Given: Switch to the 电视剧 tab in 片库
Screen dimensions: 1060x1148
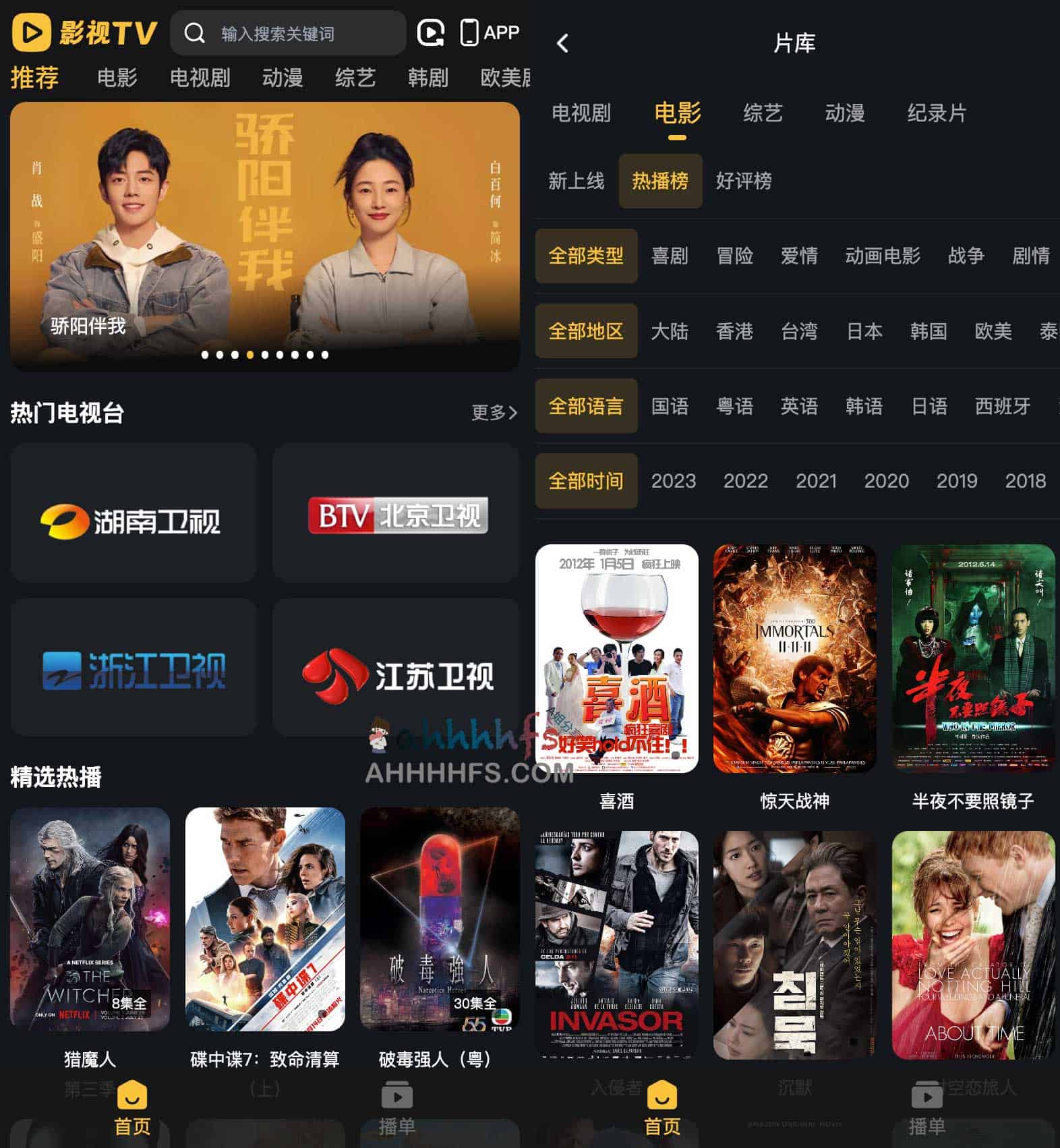Looking at the screenshot, I should tap(581, 113).
